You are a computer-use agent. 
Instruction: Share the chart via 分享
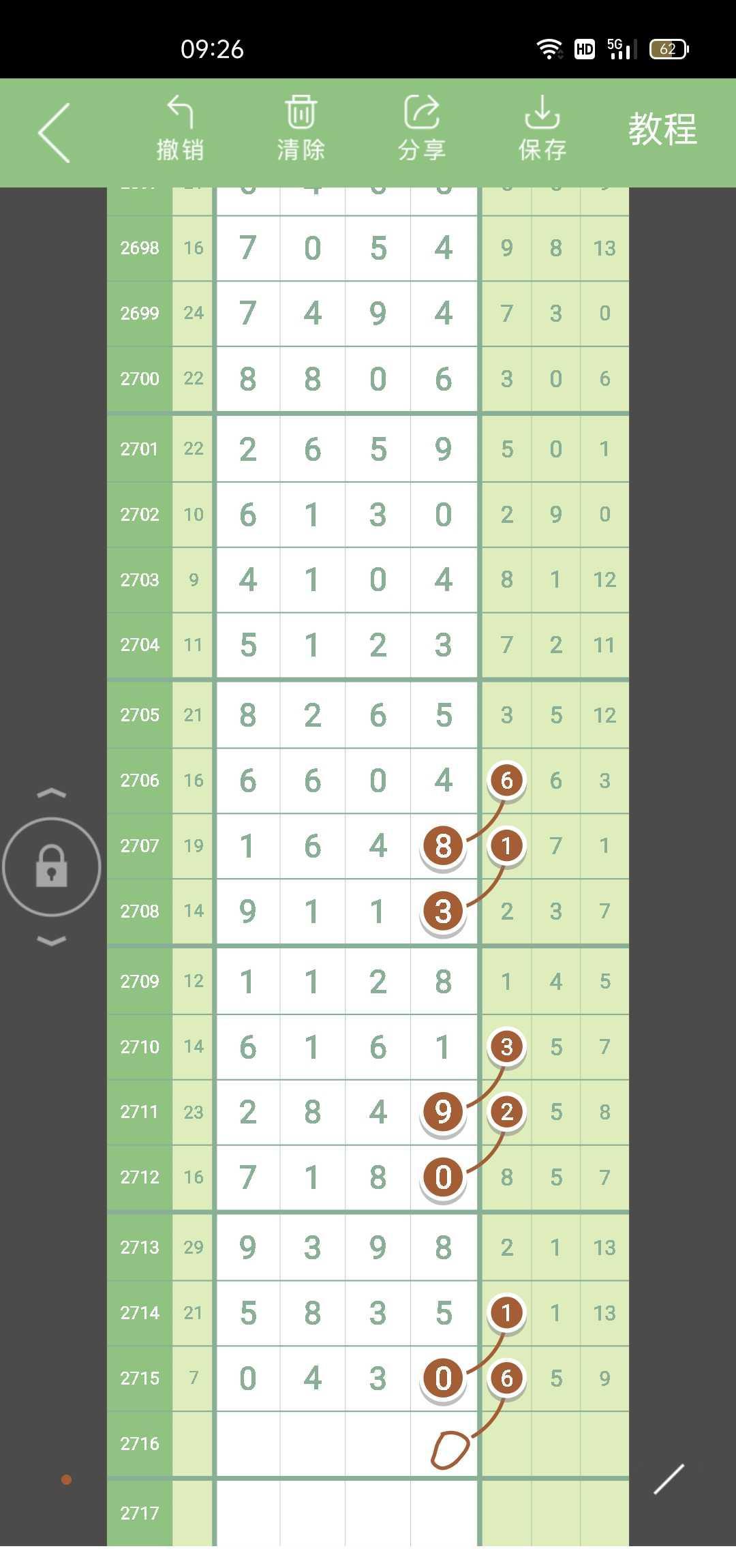[x=421, y=130]
